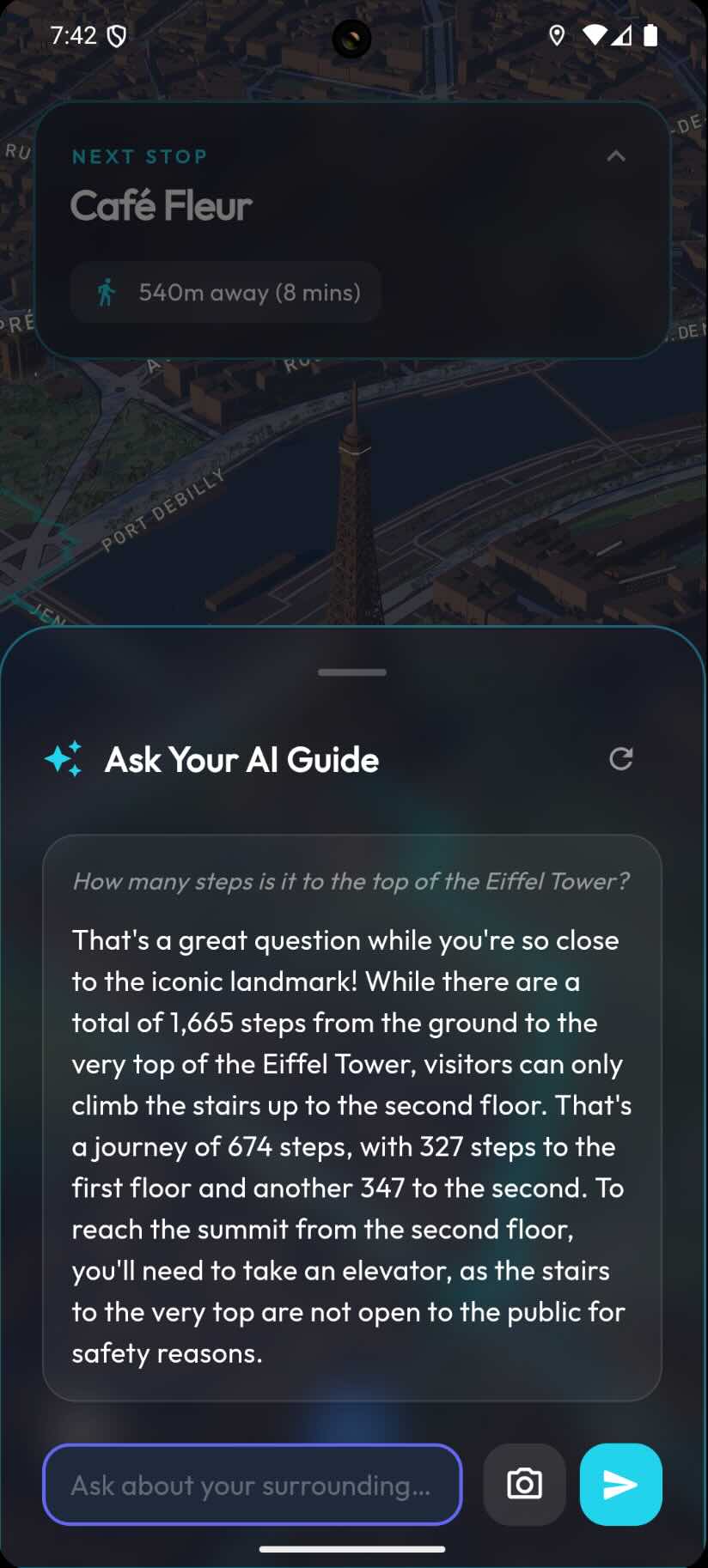Screen dimensions: 708x1568
Task: Refresh the AI Guide response
Action: 620,758
